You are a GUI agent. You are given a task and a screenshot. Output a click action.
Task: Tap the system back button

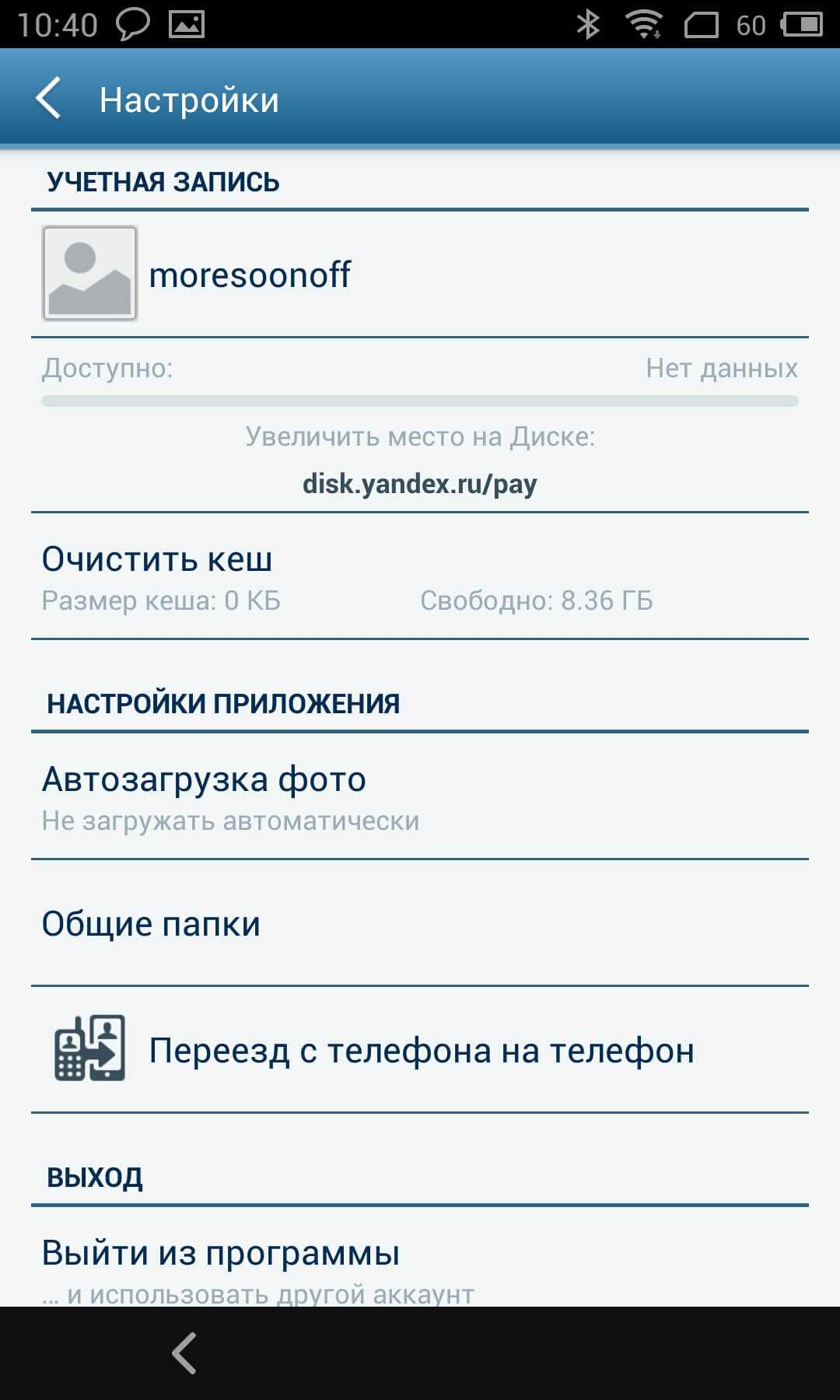[184, 1353]
